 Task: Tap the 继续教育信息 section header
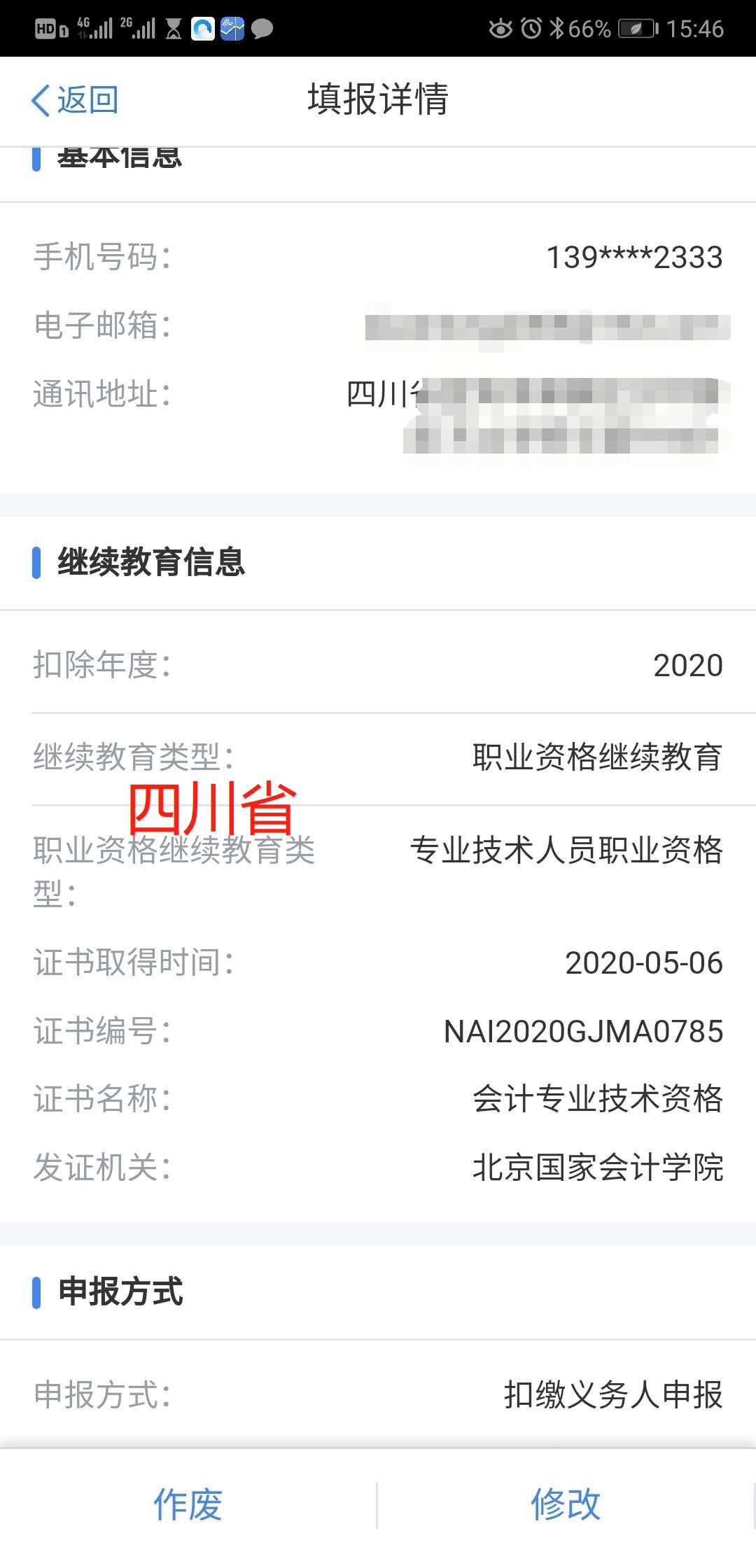(x=150, y=561)
